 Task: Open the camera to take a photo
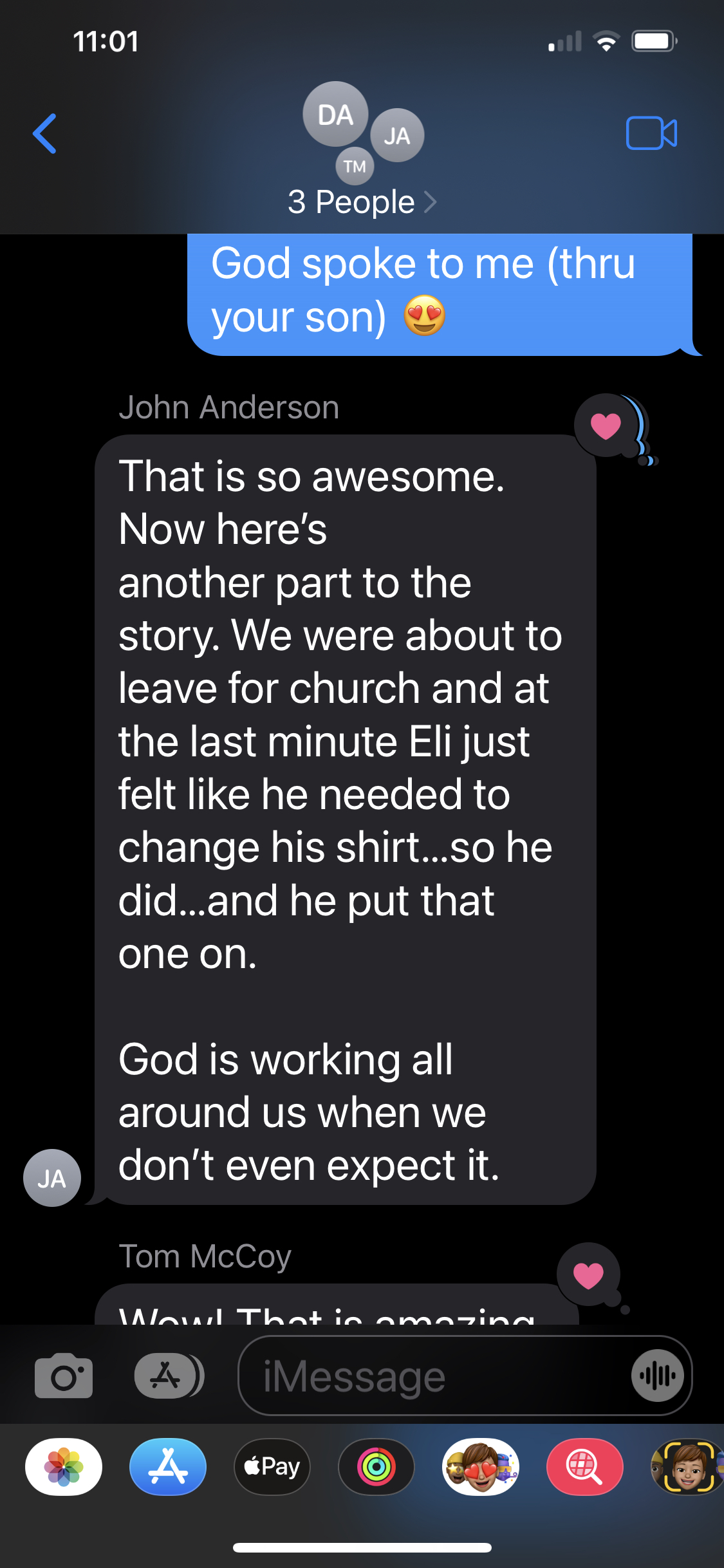tap(63, 1376)
